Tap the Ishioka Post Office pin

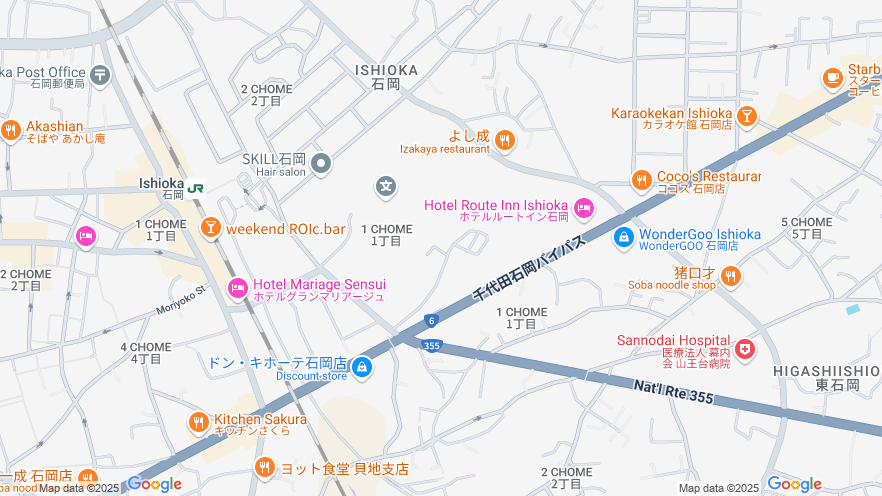tap(100, 74)
